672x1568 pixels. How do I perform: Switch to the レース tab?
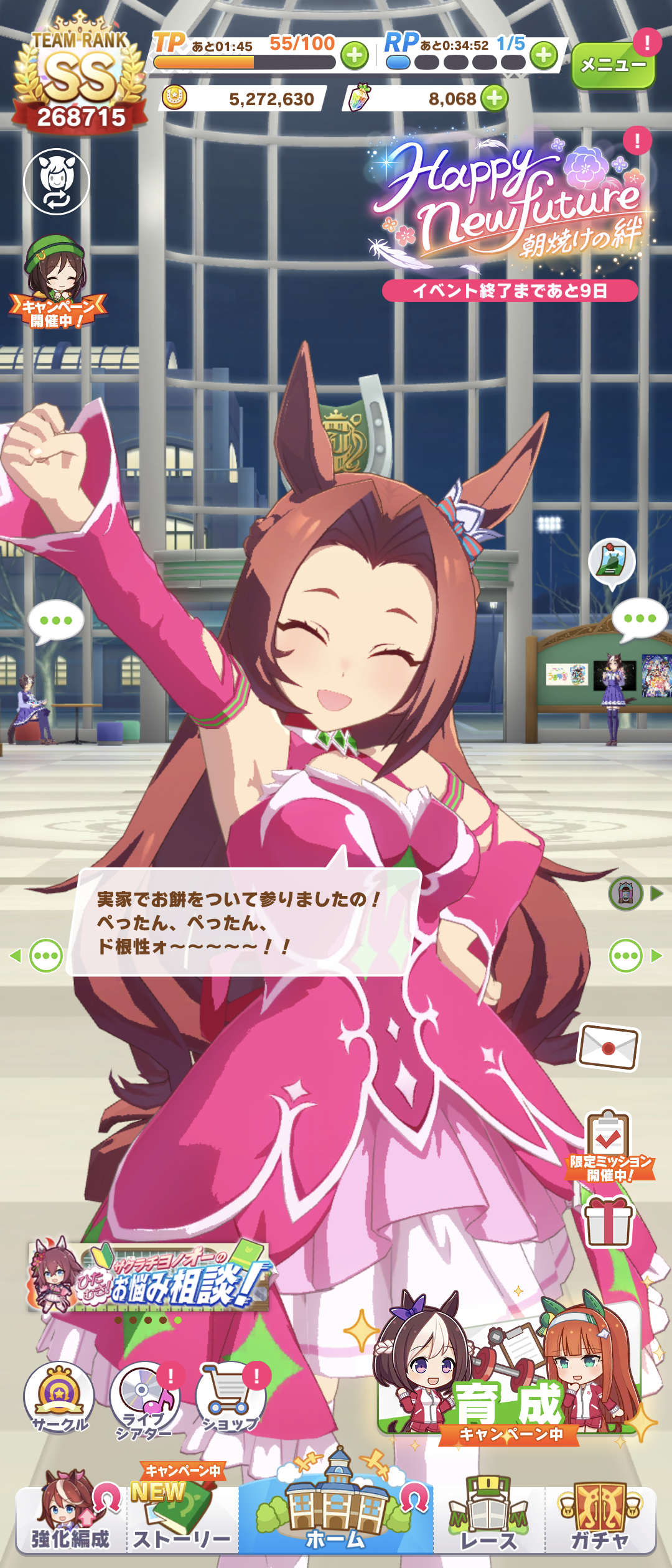click(489, 1518)
